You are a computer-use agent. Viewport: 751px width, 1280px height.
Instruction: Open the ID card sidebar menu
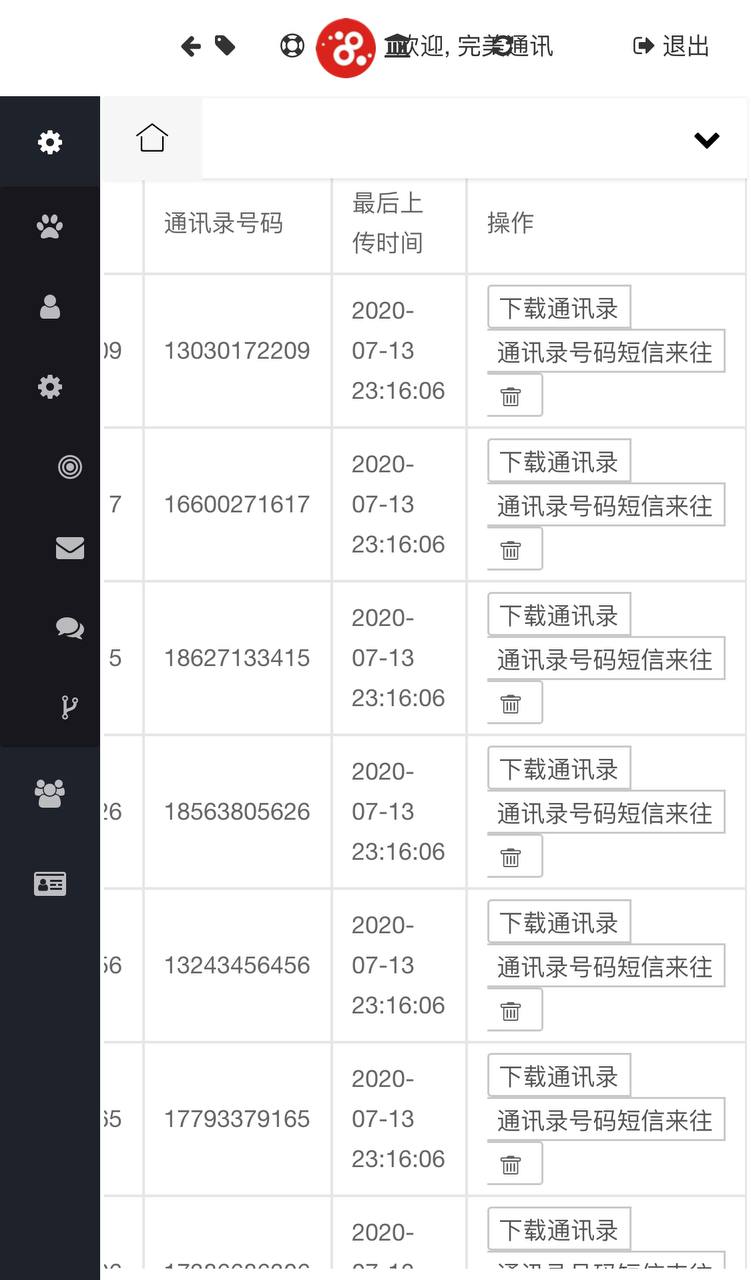coord(50,884)
